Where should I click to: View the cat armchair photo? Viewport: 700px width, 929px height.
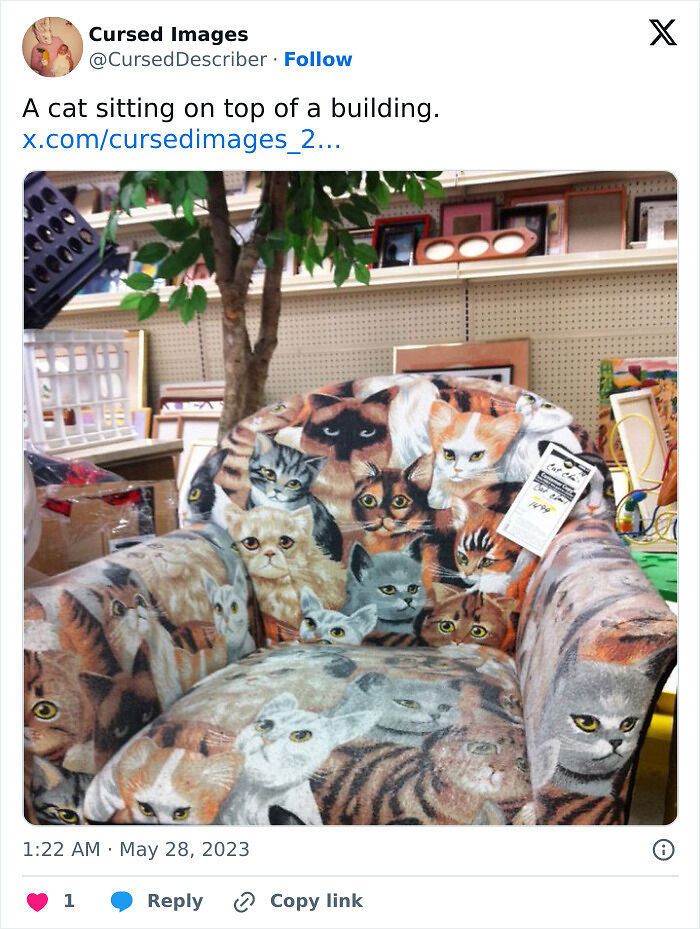350,498
